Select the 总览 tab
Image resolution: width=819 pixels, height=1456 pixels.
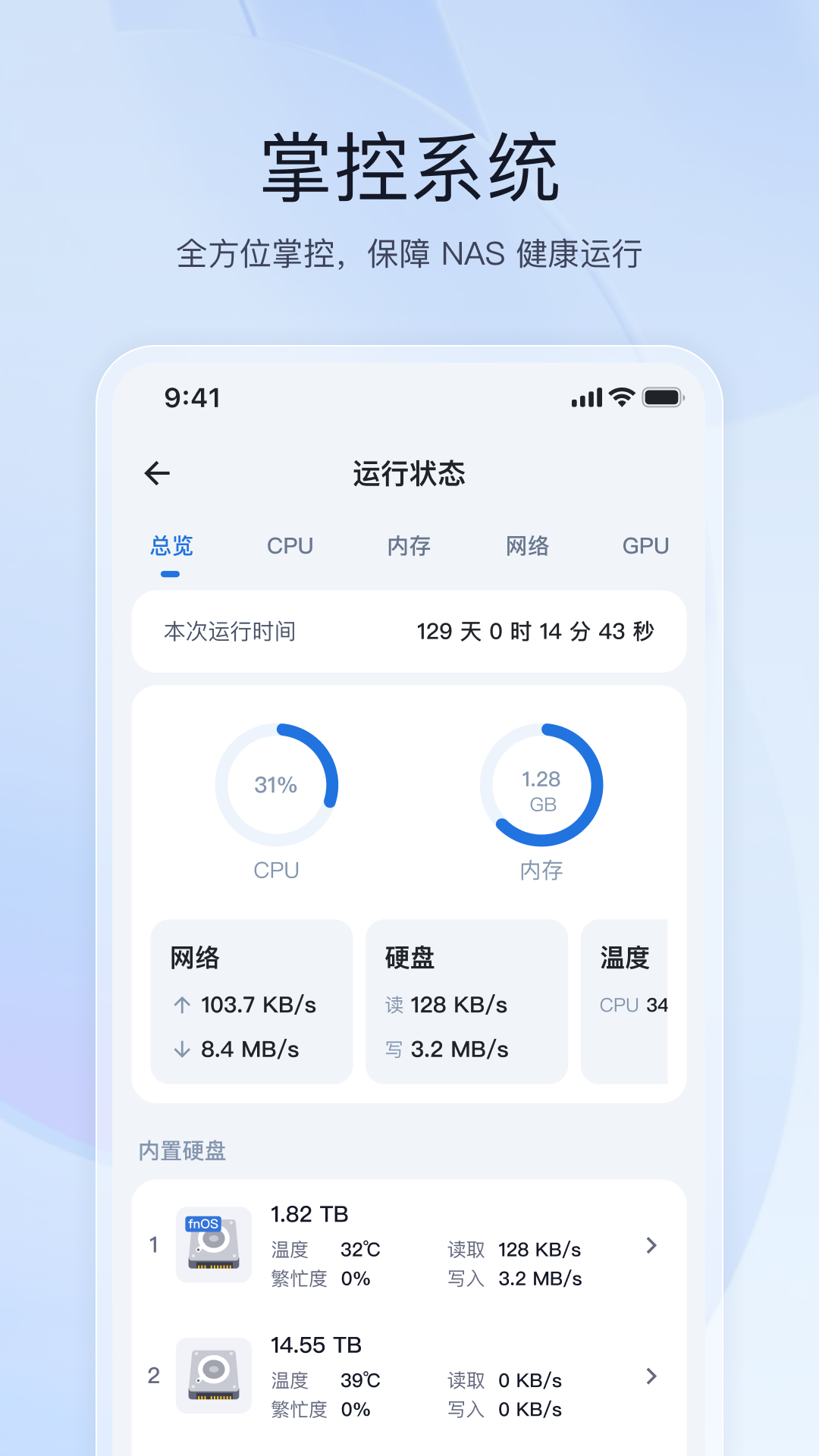[172, 546]
